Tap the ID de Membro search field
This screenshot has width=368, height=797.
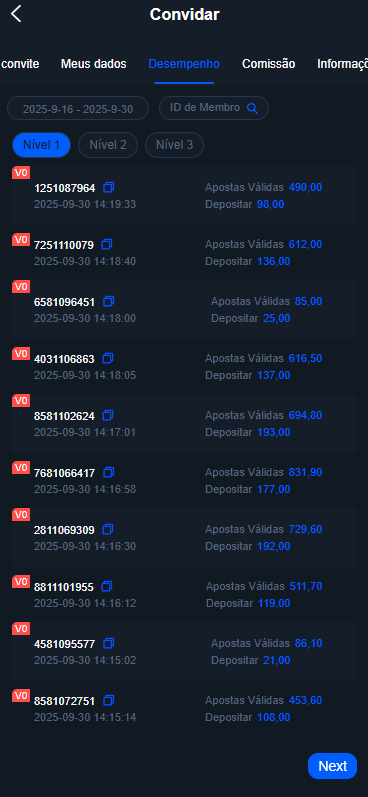pyautogui.click(x=213, y=108)
